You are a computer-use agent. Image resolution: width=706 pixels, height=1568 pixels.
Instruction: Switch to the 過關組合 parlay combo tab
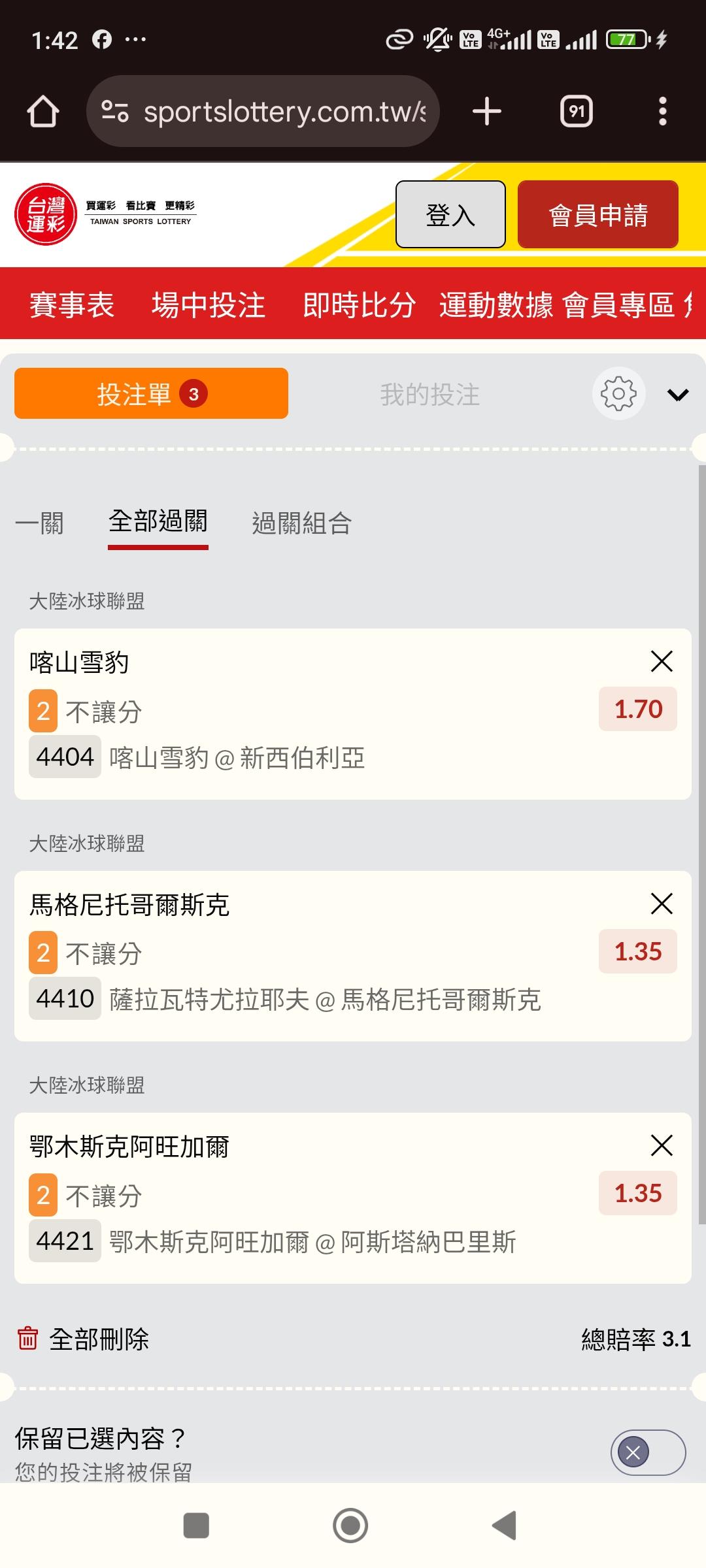click(302, 523)
